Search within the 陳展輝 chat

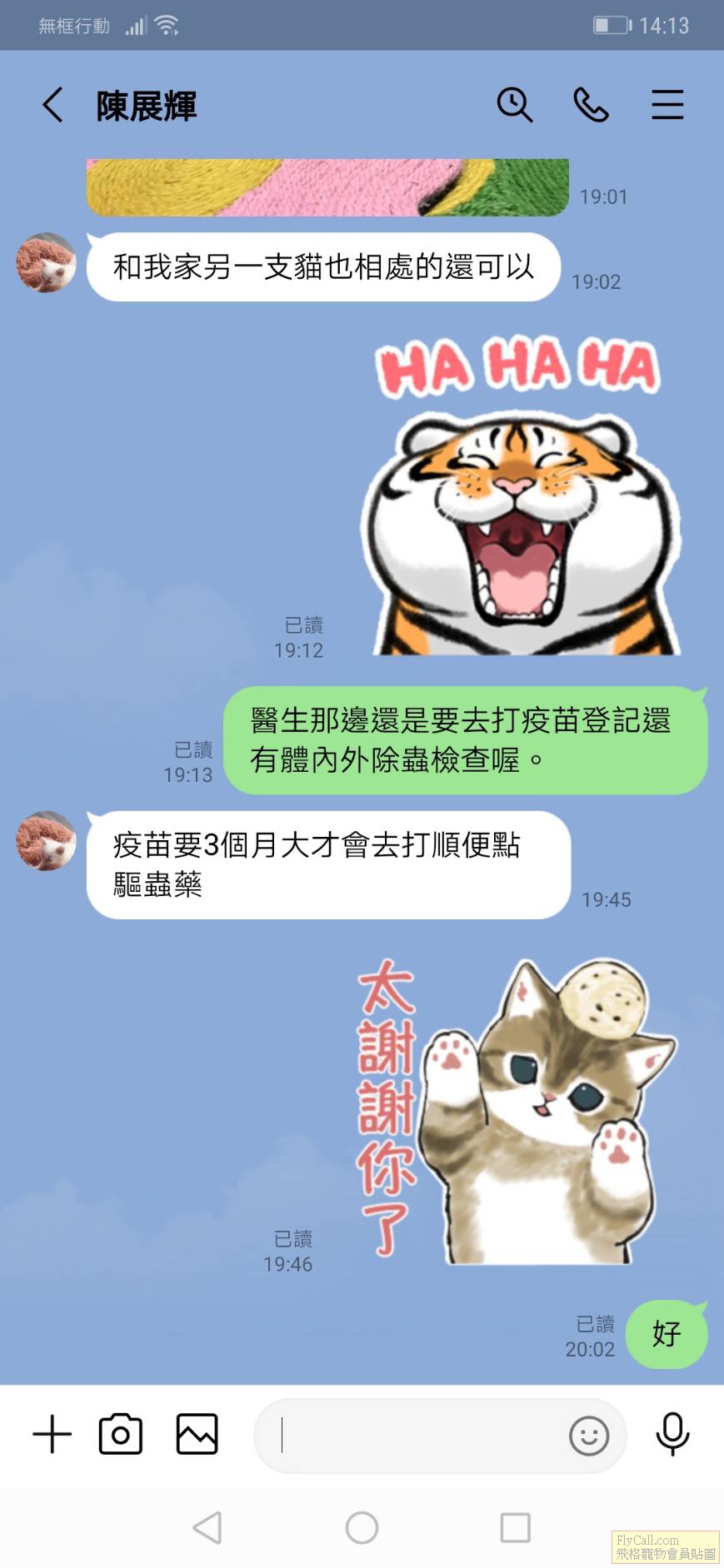pos(514,106)
